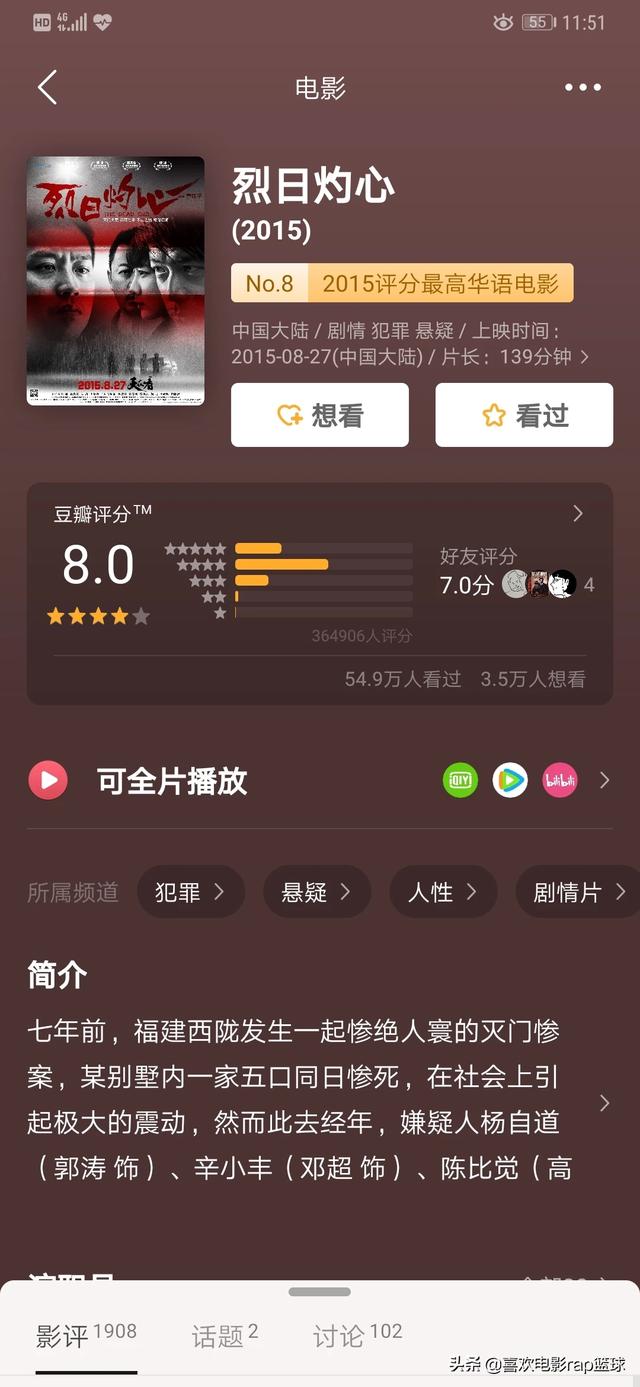Switch to the 话题 tab
640x1387 pixels.
coord(225,1335)
